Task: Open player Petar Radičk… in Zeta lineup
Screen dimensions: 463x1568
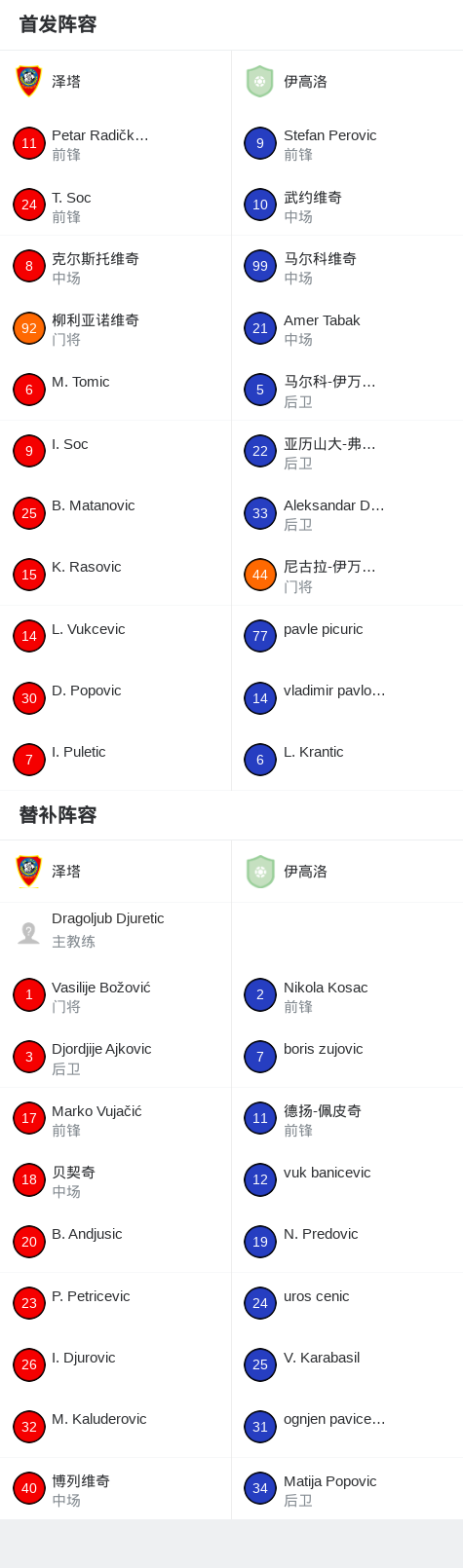Action: 115,143
